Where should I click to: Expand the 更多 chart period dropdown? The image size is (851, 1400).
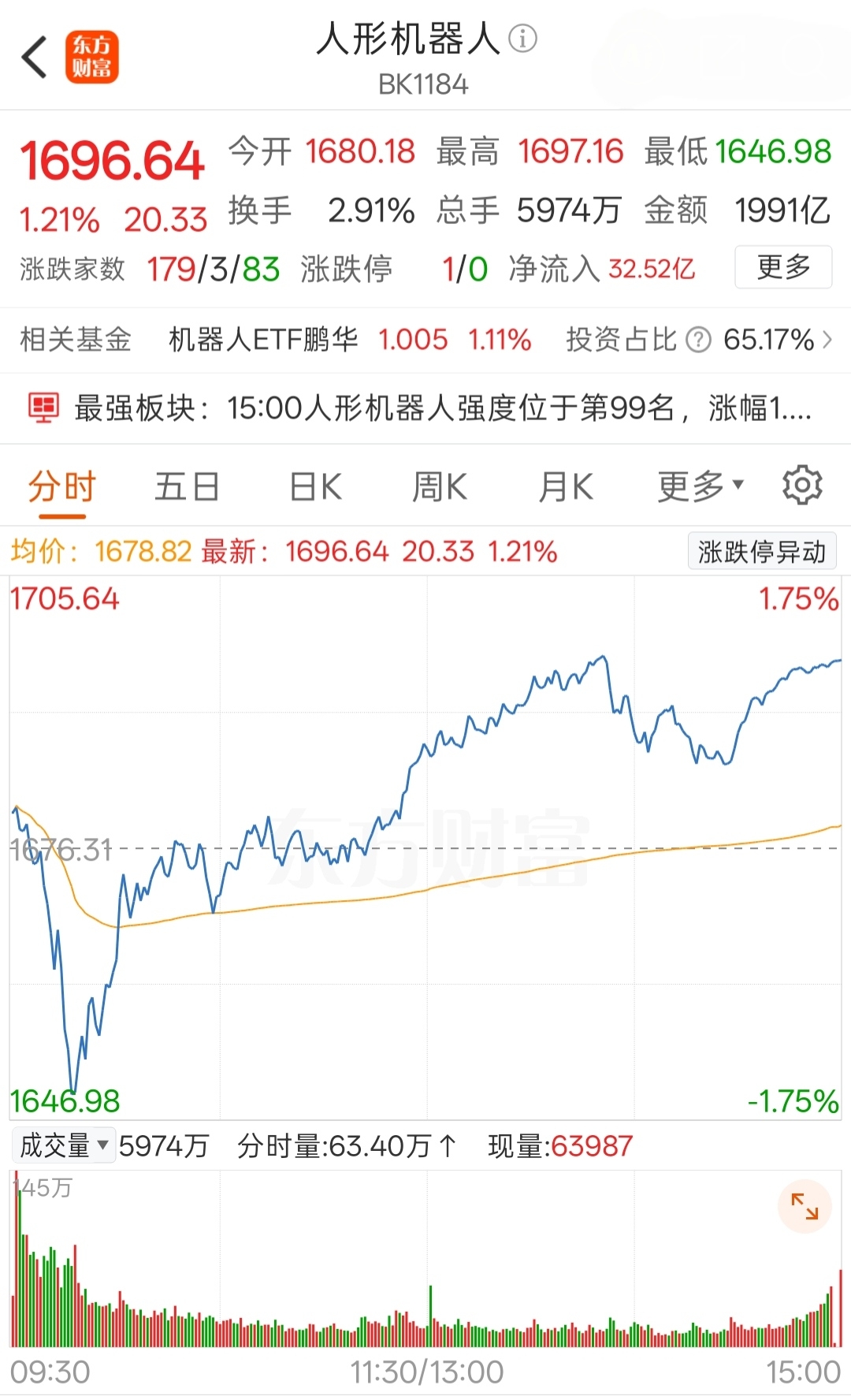700,486
